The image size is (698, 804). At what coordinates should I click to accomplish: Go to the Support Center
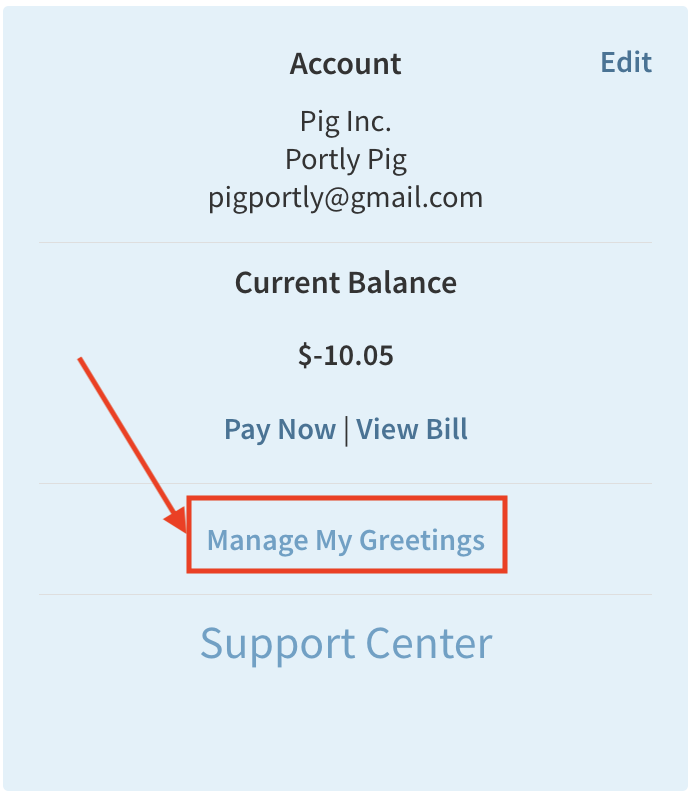(x=346, y=643)
